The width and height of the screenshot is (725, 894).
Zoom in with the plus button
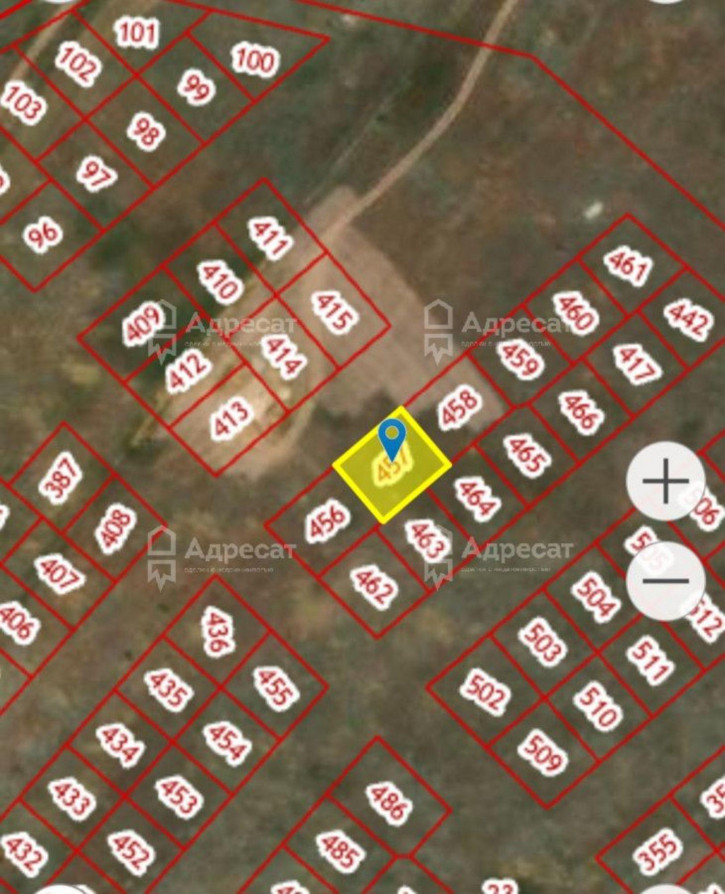(665, 483)
